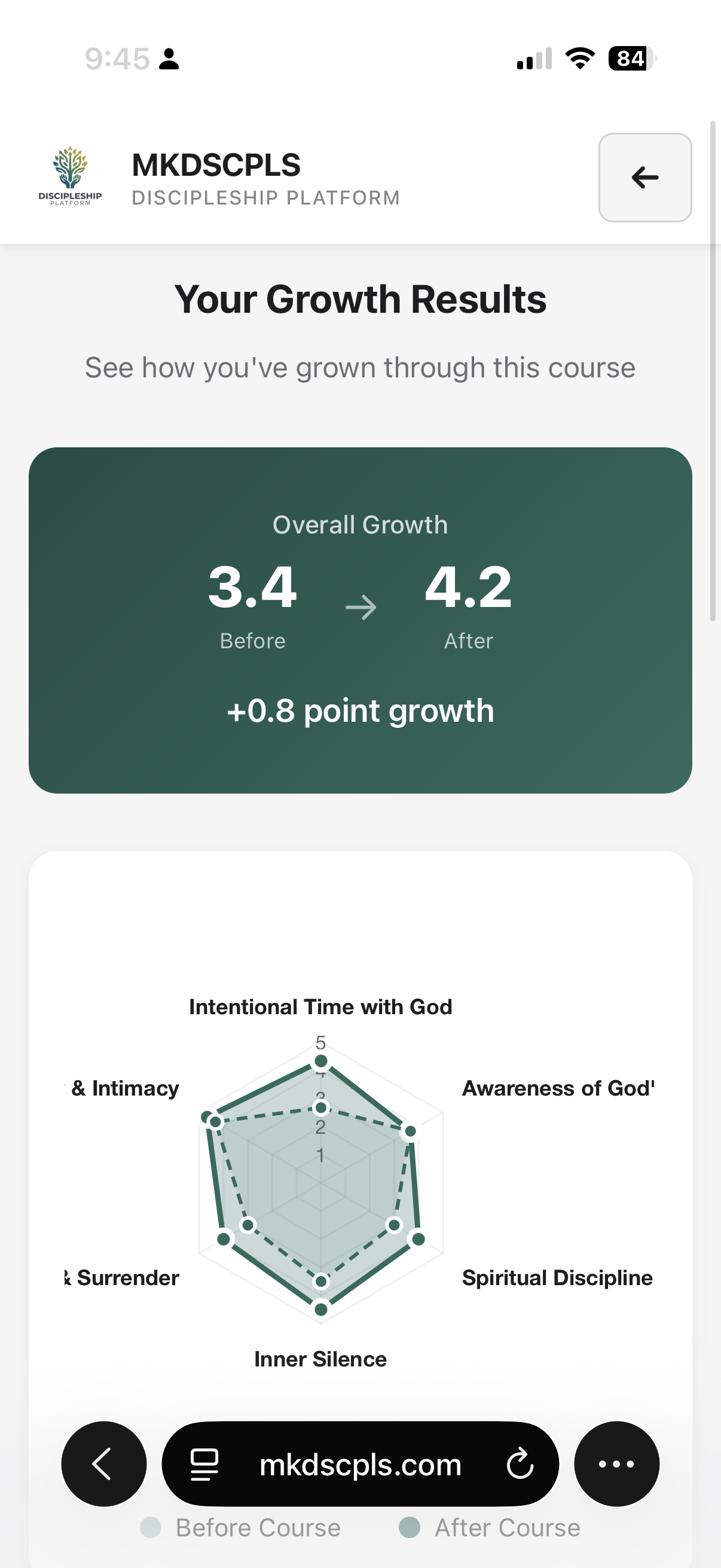The height and width of the screenshot is (1568, 721).
Task: Open the browser more options menu
Action: 616,1465
